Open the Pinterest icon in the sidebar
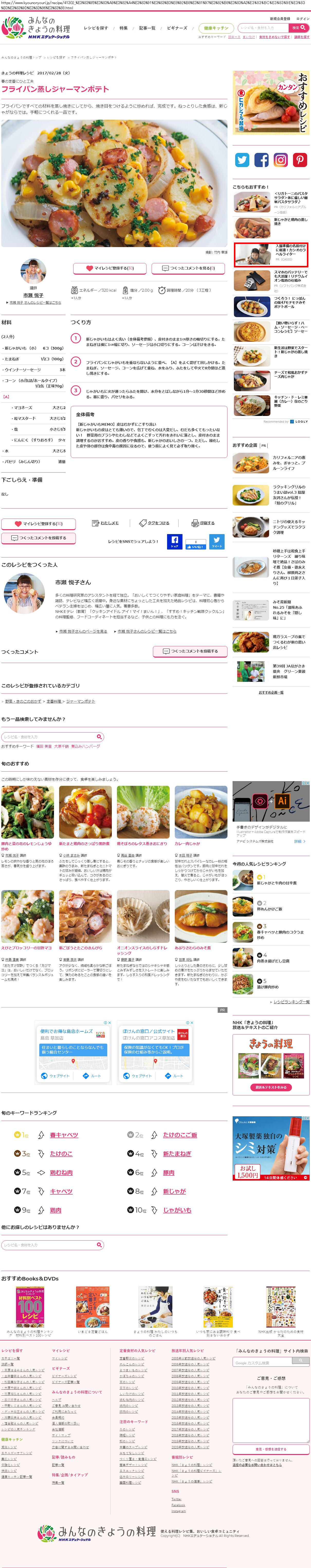 (300, 160)
